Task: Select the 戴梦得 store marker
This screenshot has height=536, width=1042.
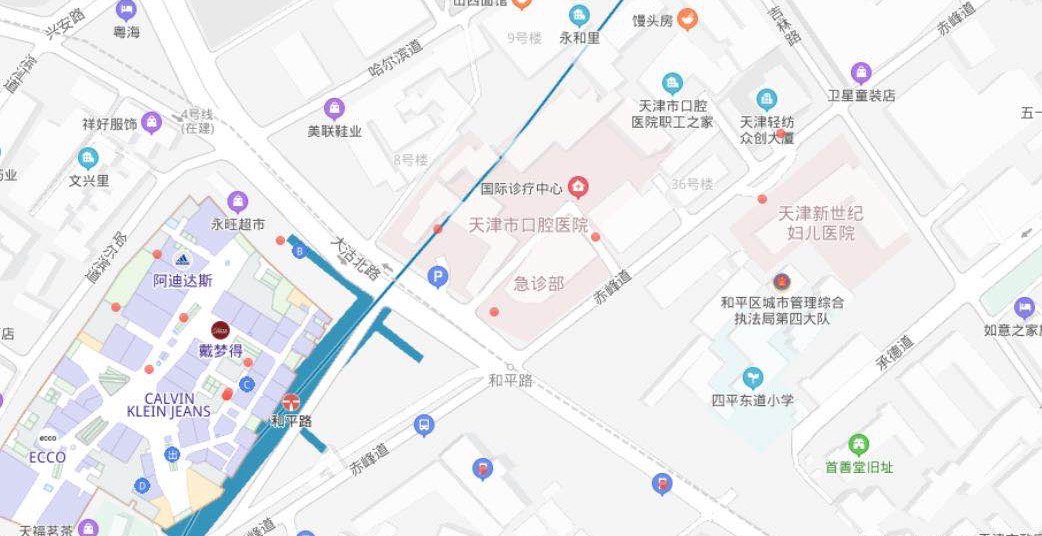Action: (x=220, y=330)
